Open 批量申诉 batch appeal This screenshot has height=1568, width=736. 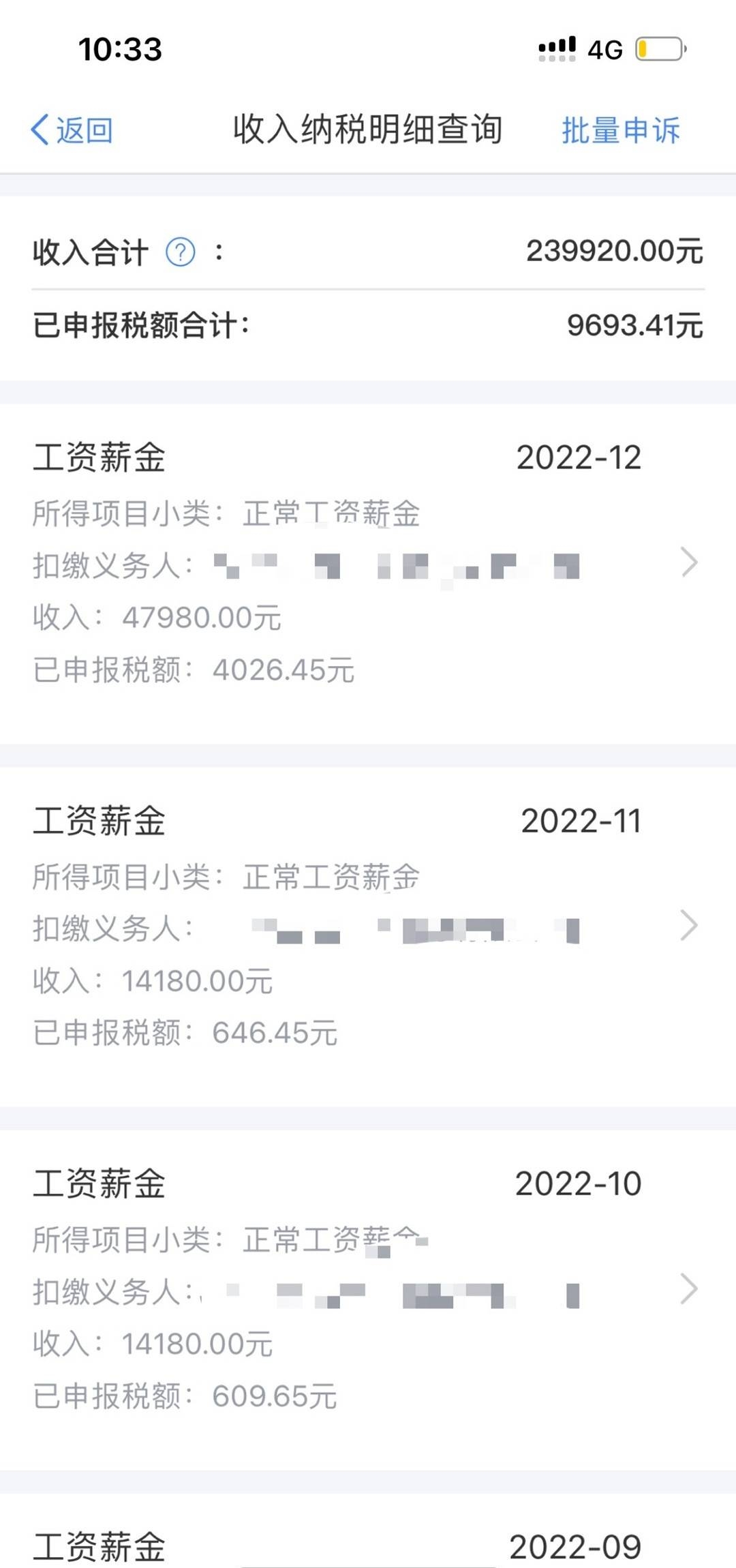pyautogui.click(x=620, y=130)
